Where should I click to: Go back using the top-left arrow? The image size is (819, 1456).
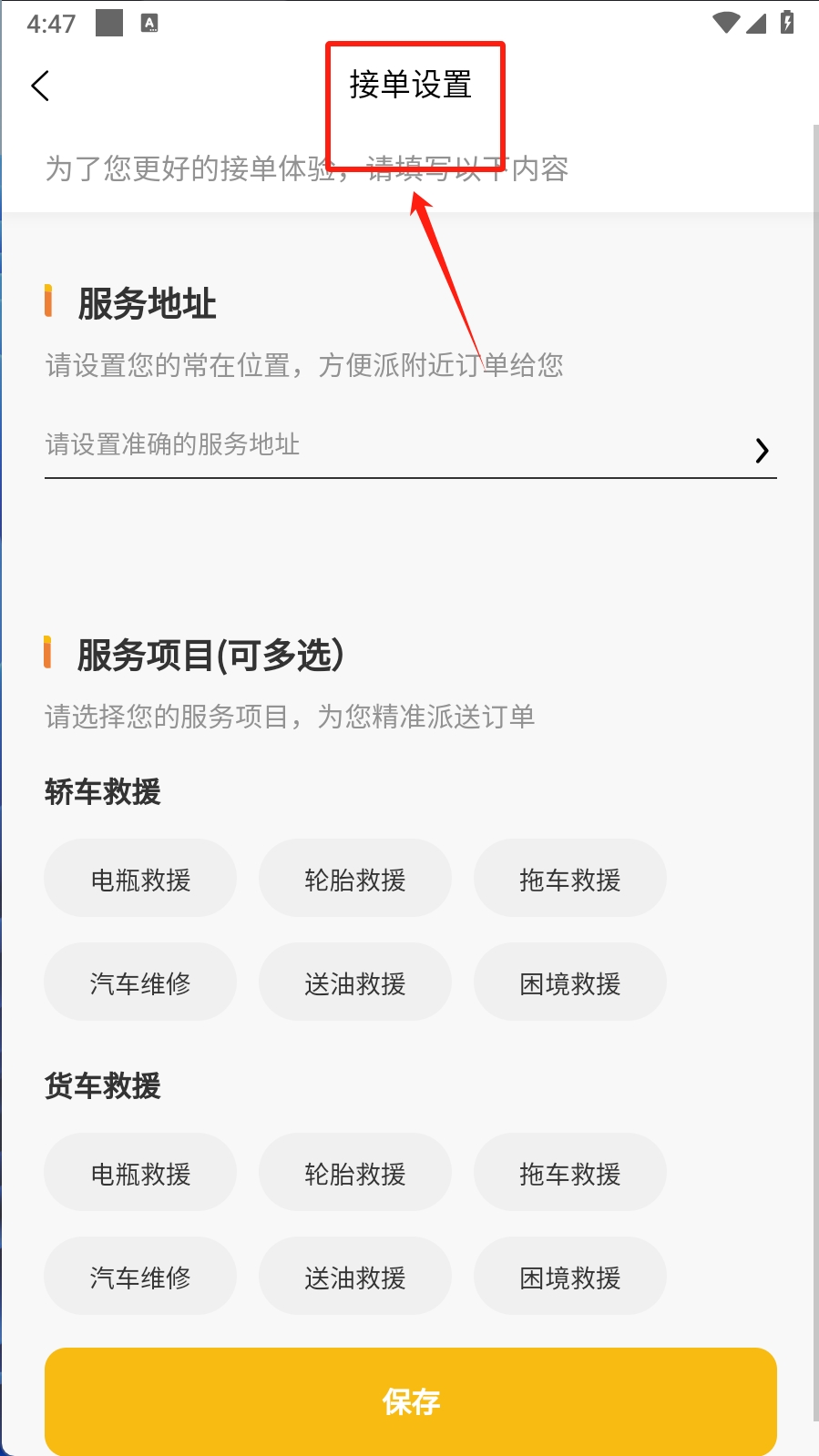(40, 87)
